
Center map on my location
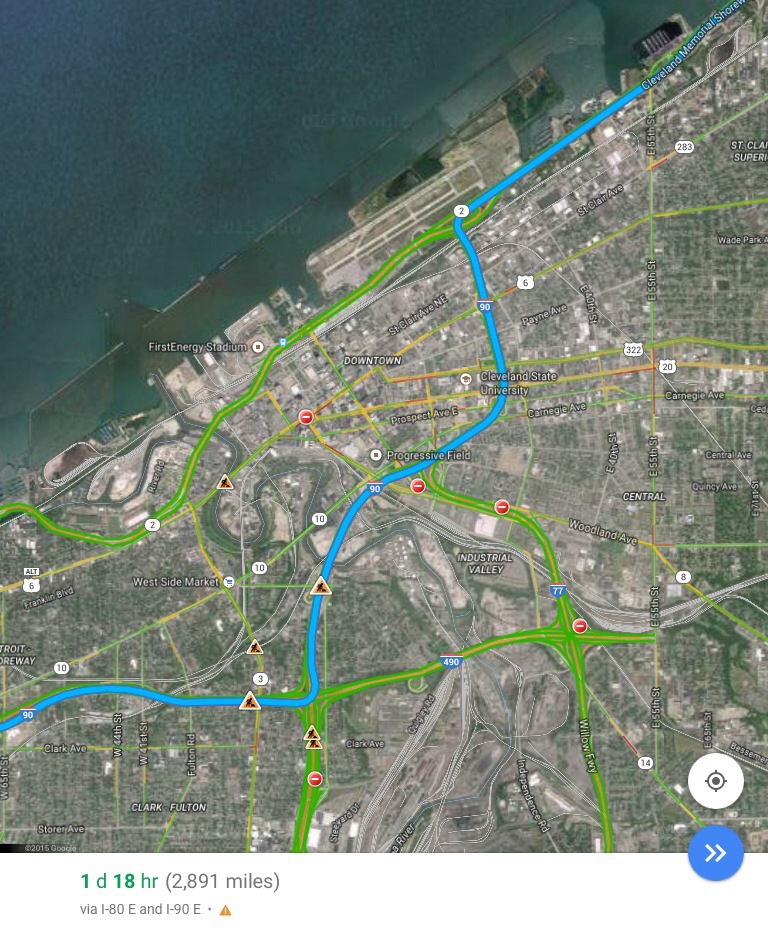pos(715,781)
